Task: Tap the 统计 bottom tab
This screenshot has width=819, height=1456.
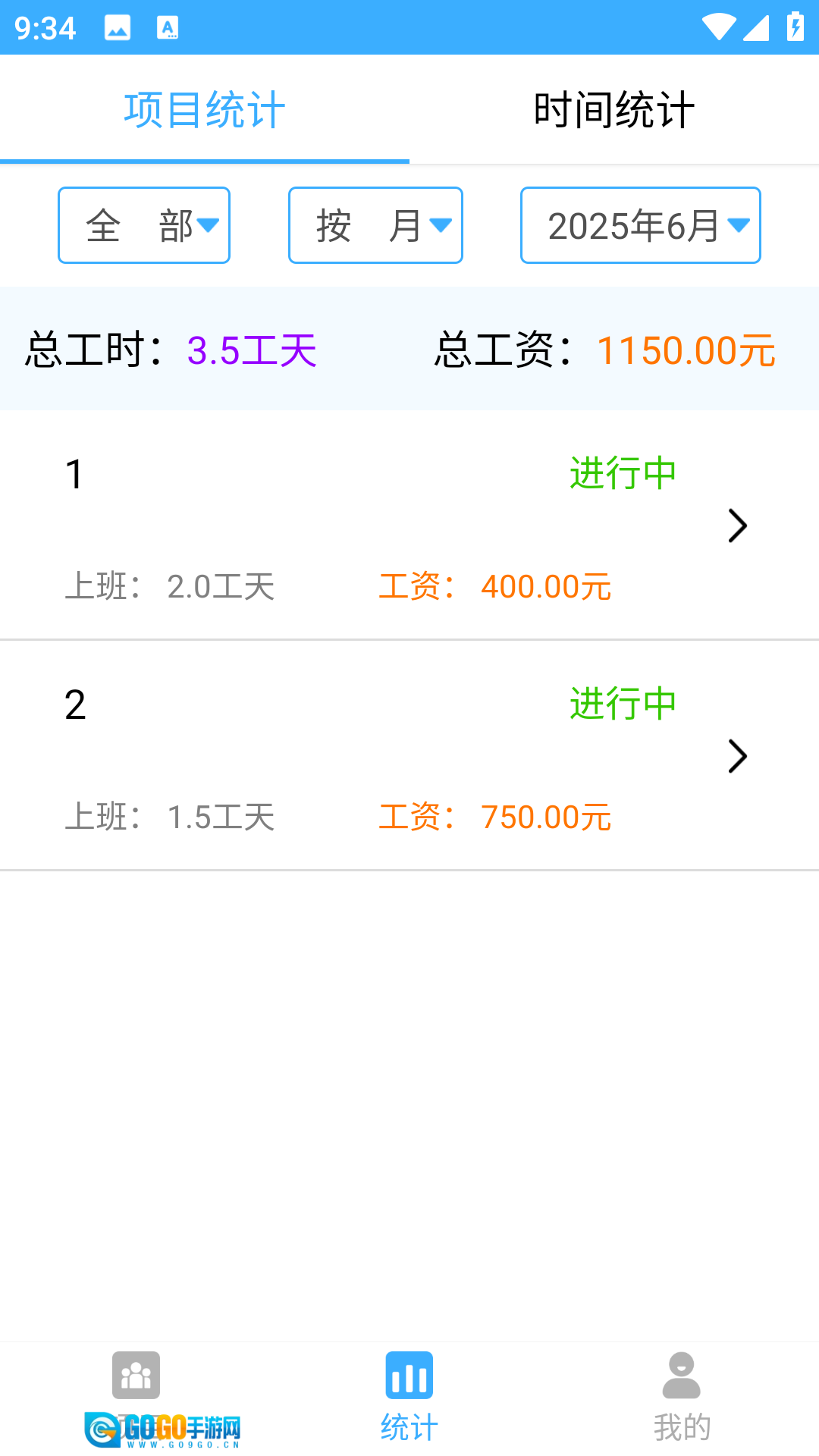Action: click(x=409, y=1397)
